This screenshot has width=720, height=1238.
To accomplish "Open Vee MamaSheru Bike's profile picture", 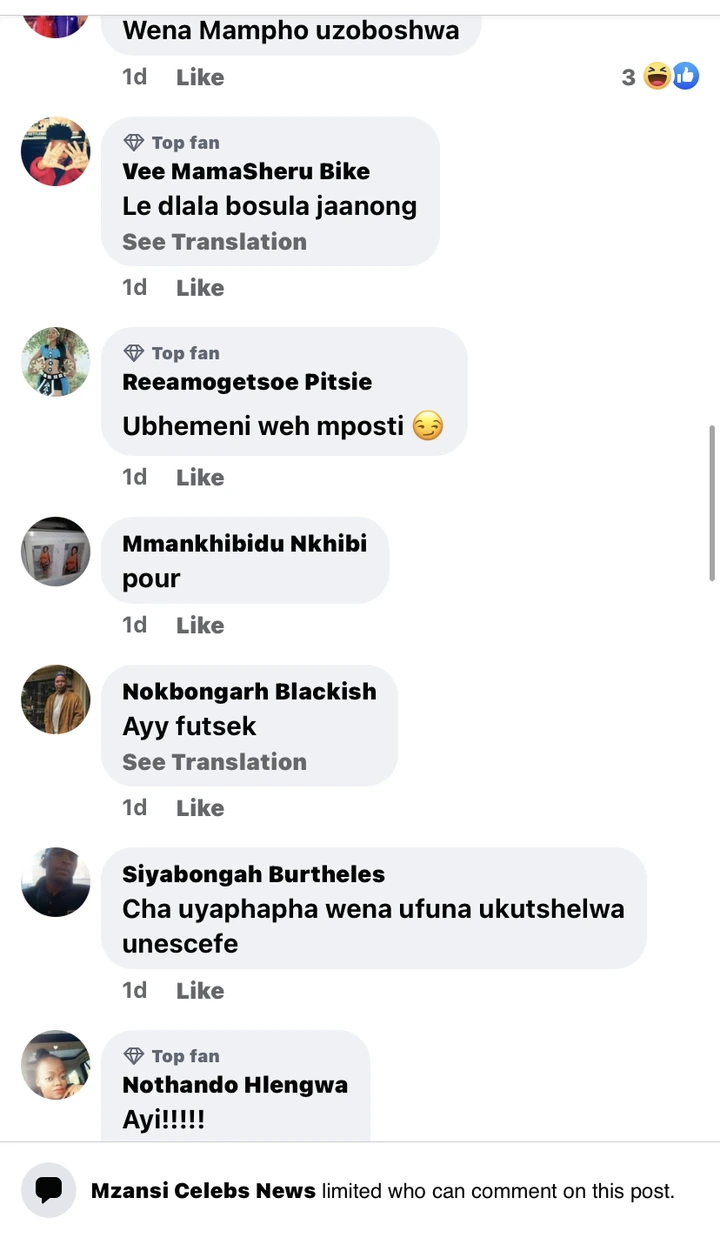I will coord(56,151).
